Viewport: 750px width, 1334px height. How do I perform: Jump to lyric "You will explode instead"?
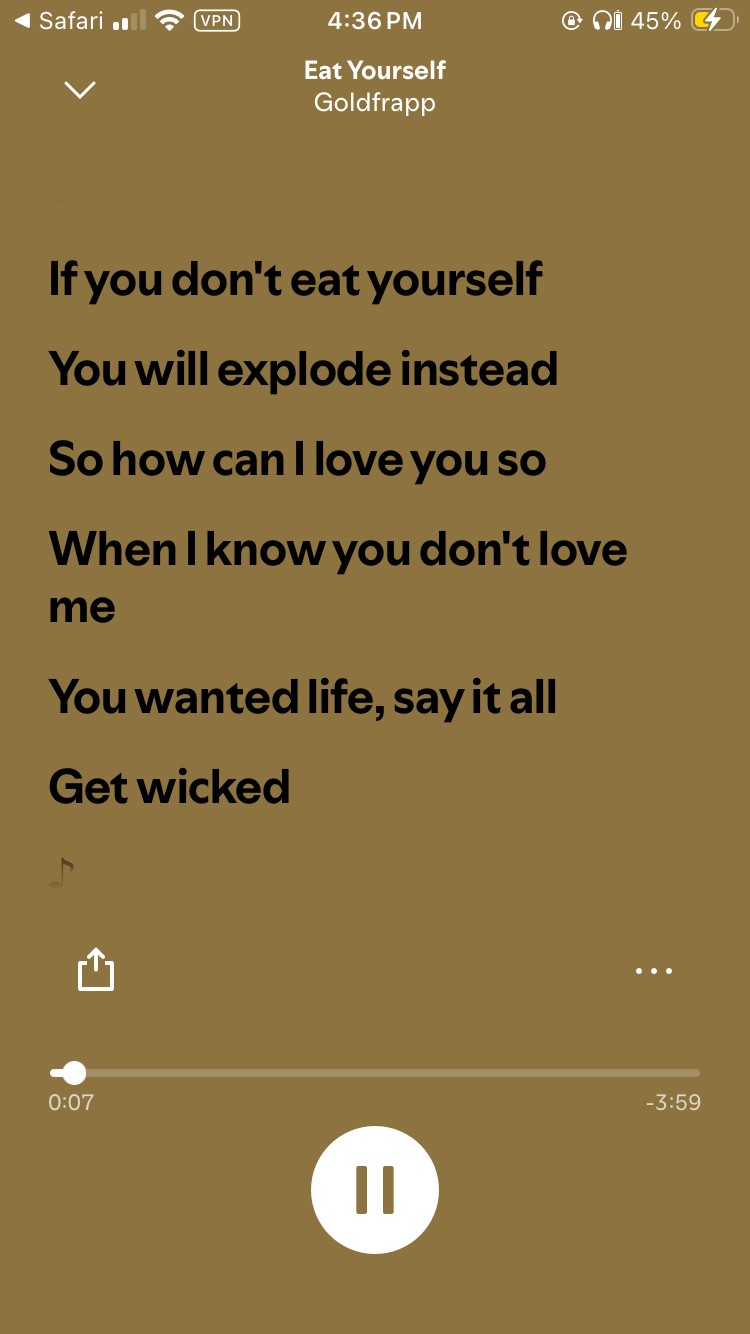[303, 369]
